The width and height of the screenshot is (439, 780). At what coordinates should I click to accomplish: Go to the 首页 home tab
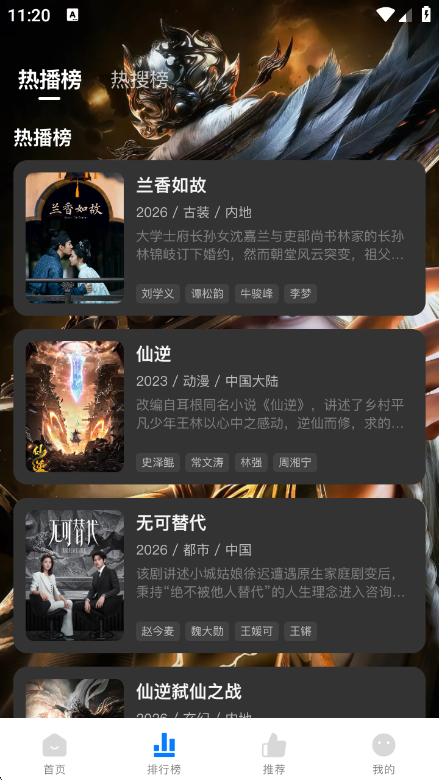[55, 753]
